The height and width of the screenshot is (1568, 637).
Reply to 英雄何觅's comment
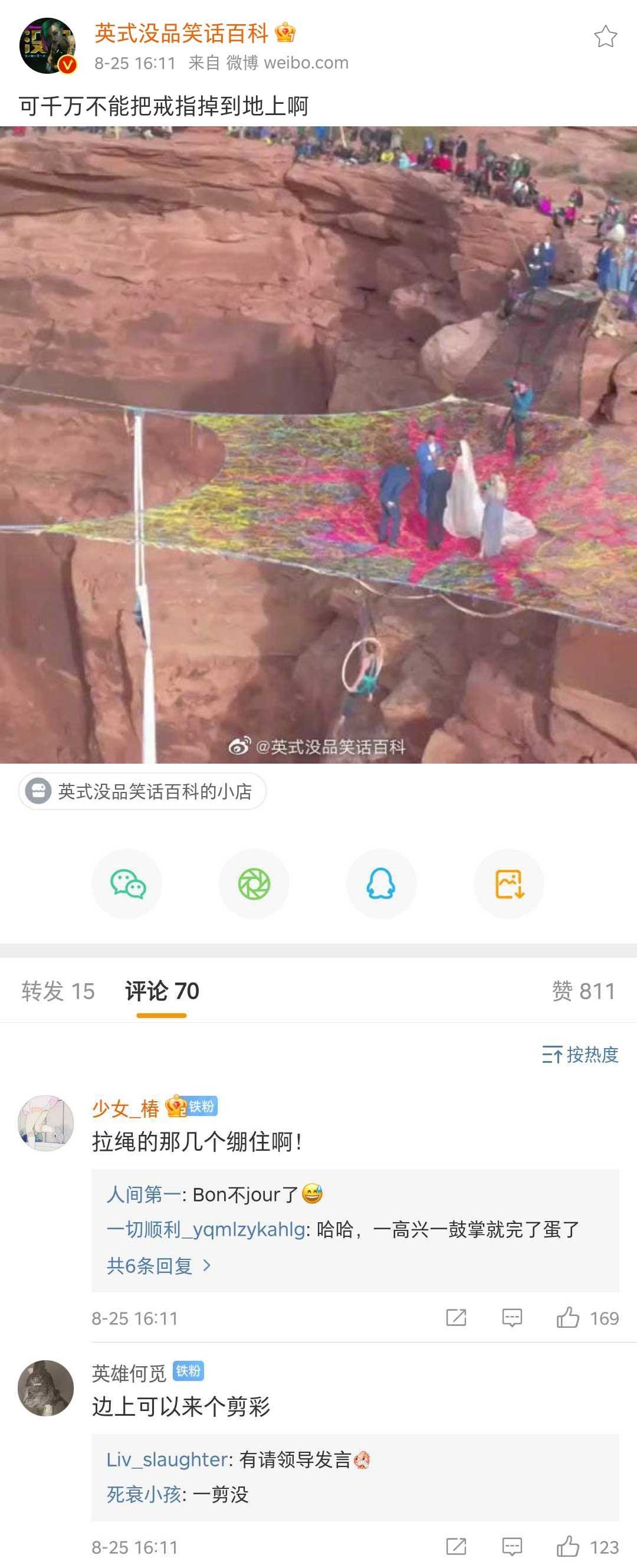tap(512, 1546)
